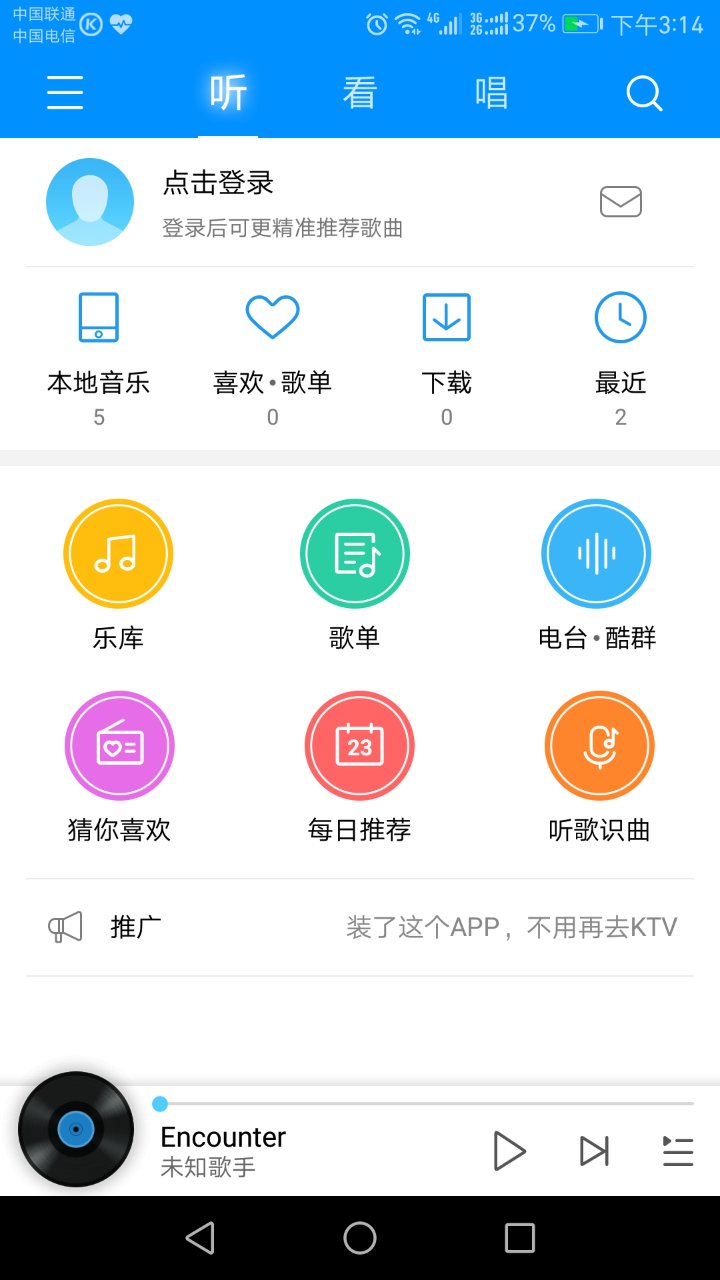Open the message inbox envelope
The width and height of the screenshot is (720, 1280).
click(620, 201)
